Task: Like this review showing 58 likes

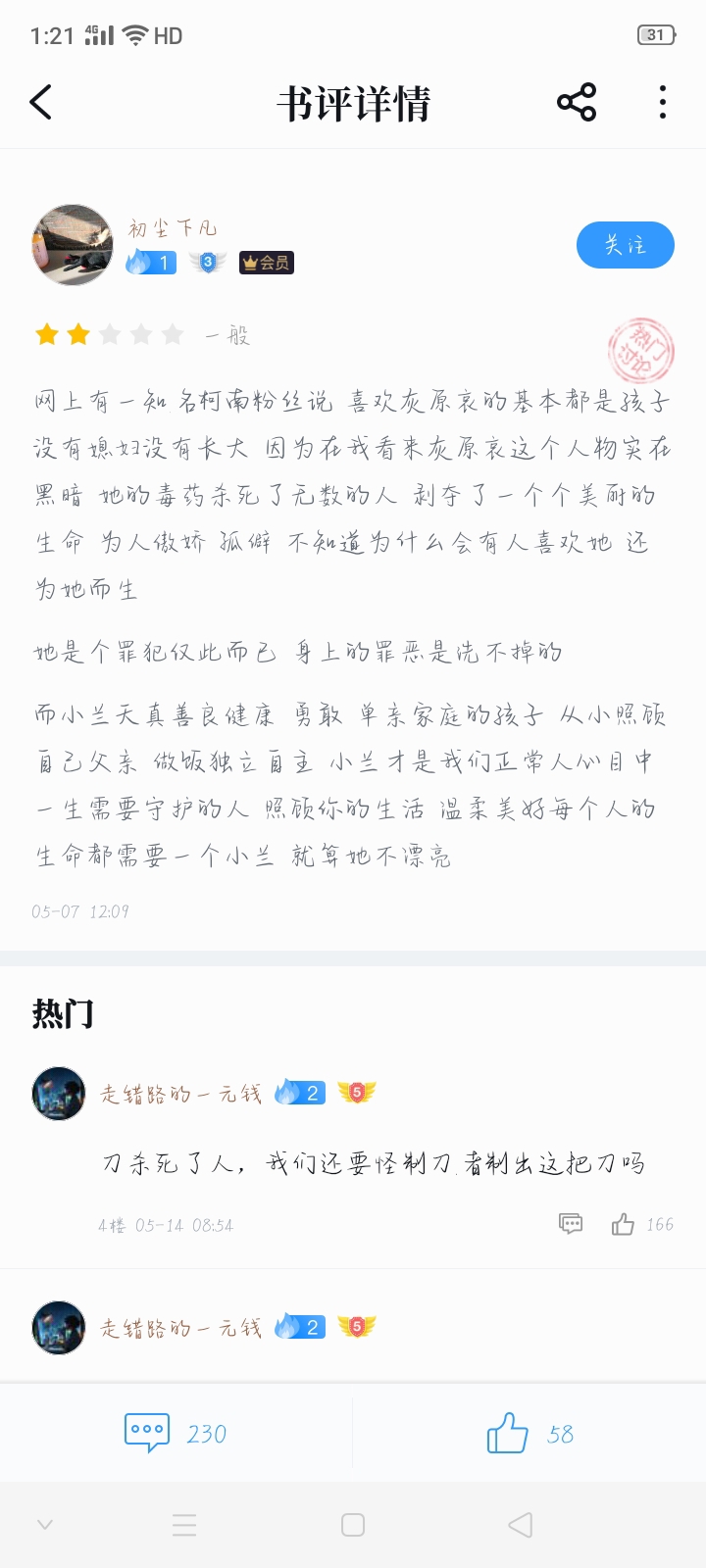Action: point(529,1434)
